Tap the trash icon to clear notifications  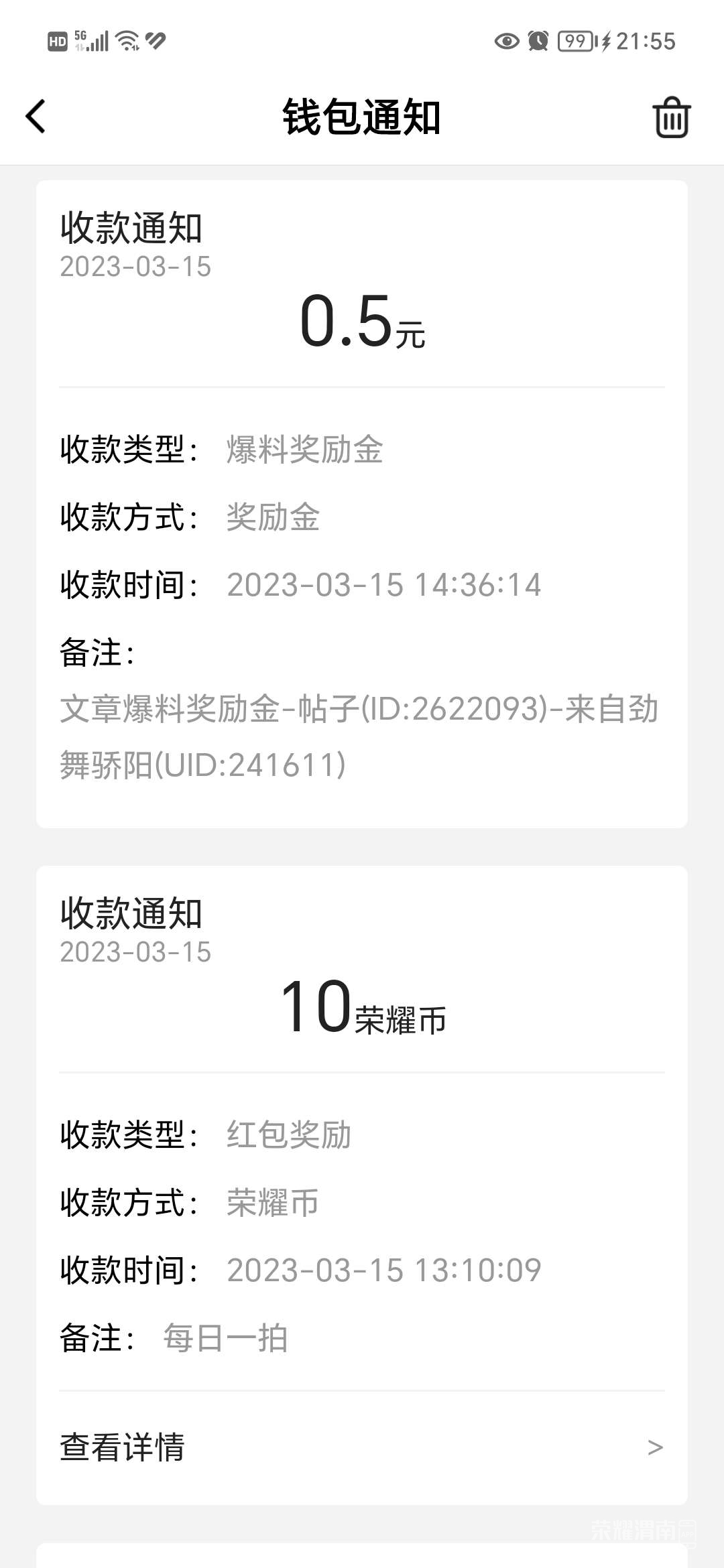pyautogui.click(x=671, y=118)
